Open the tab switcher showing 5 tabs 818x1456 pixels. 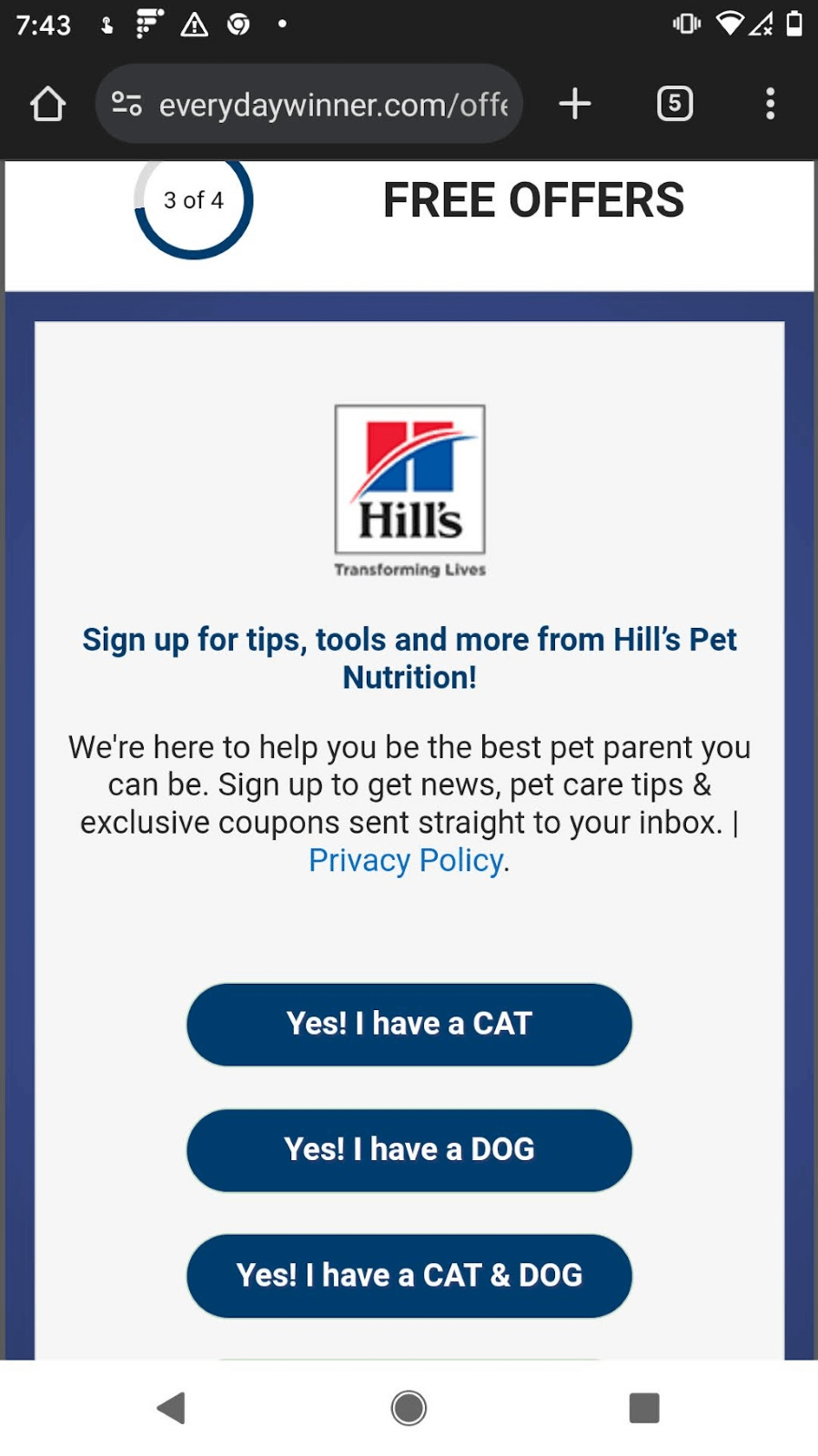click(x=674, y=104)
